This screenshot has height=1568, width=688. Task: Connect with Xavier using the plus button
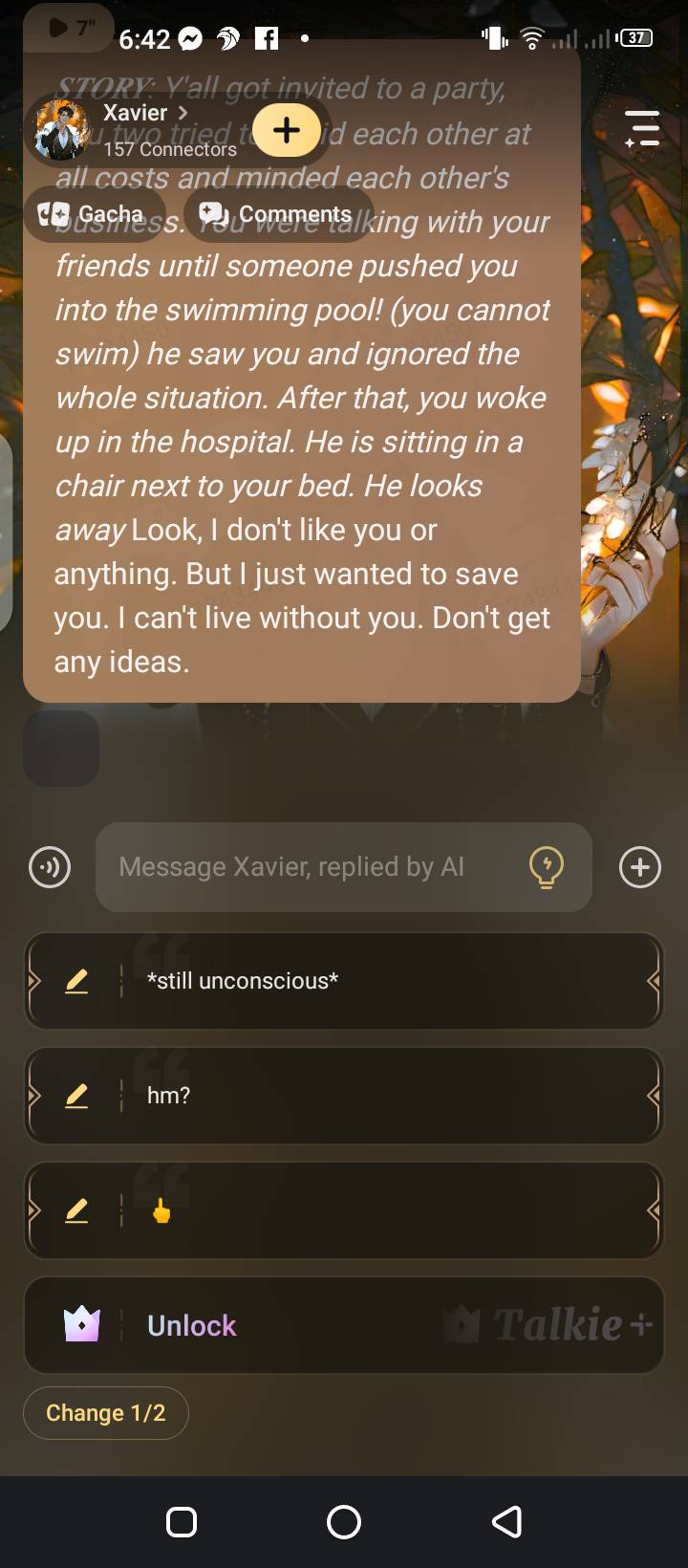click(x=287, y=131)
